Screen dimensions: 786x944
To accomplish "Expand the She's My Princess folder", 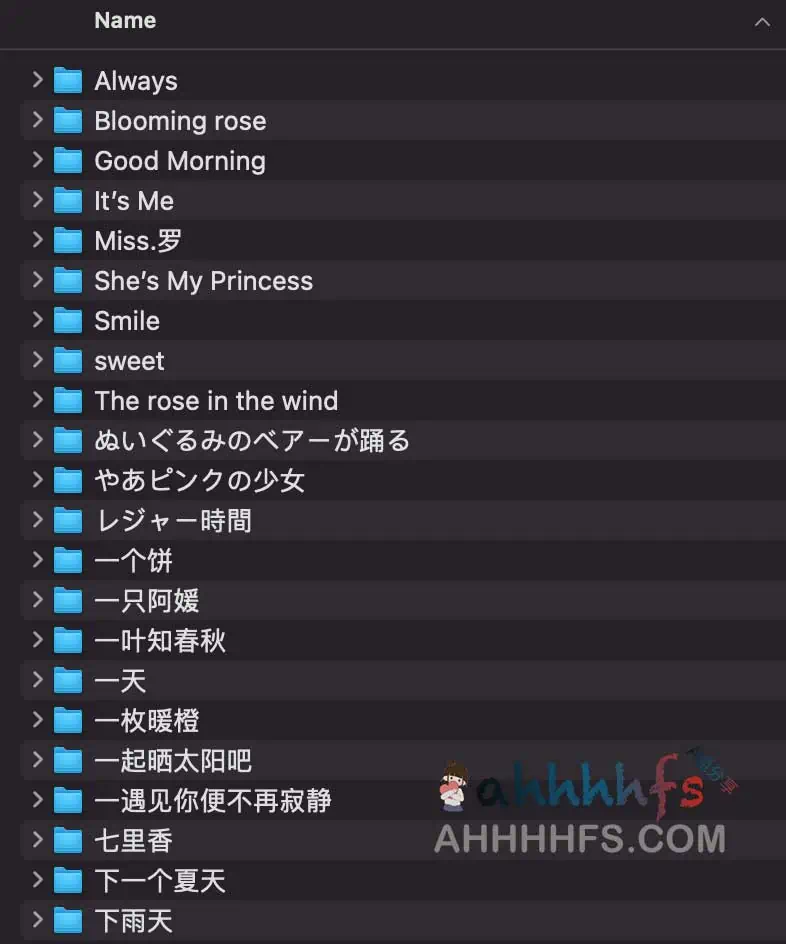I will [37, 280].
